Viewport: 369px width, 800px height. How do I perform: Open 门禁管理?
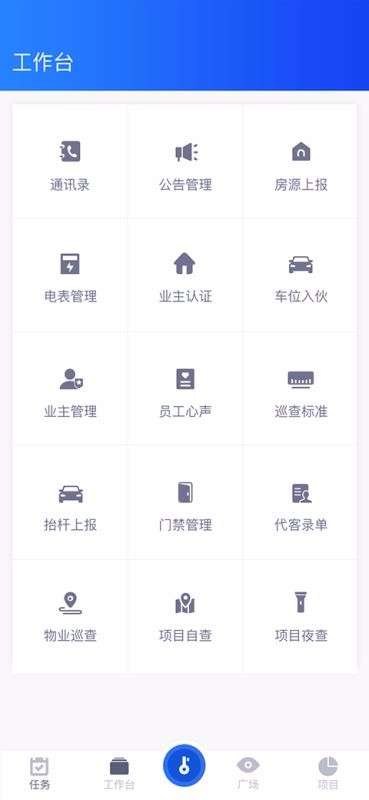[185, 503]
